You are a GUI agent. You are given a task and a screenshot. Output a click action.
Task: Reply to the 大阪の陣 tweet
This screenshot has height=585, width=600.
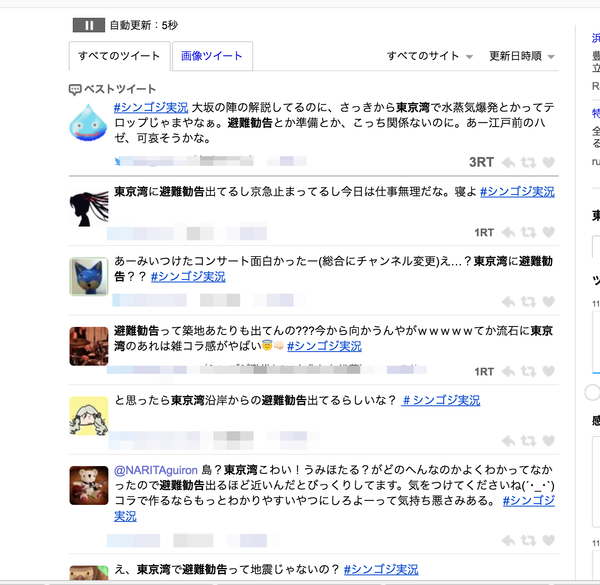pyautogui.click(x=508, y=162)
